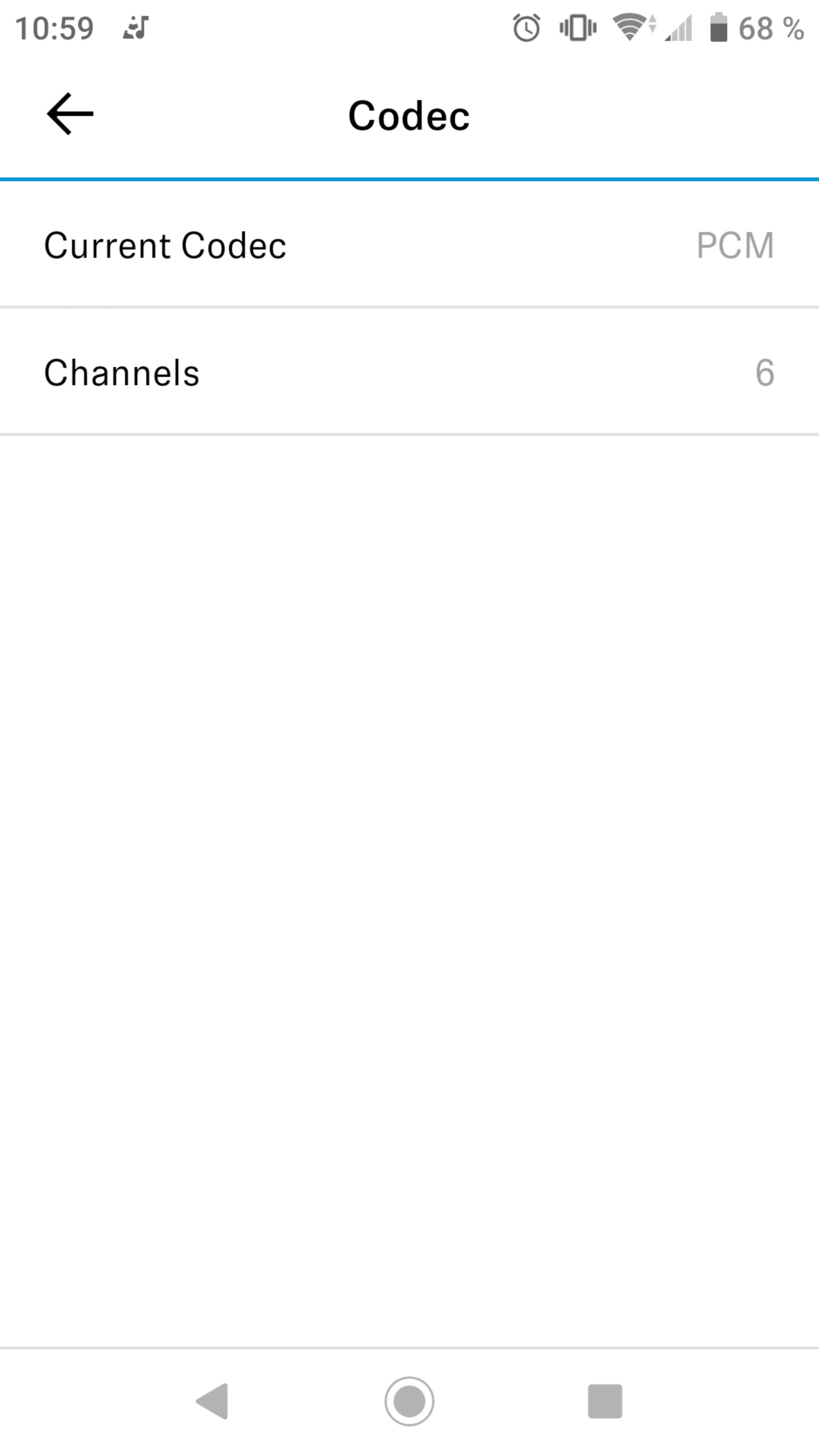
Task: Tap the system home button
Action: [409, 1401]
